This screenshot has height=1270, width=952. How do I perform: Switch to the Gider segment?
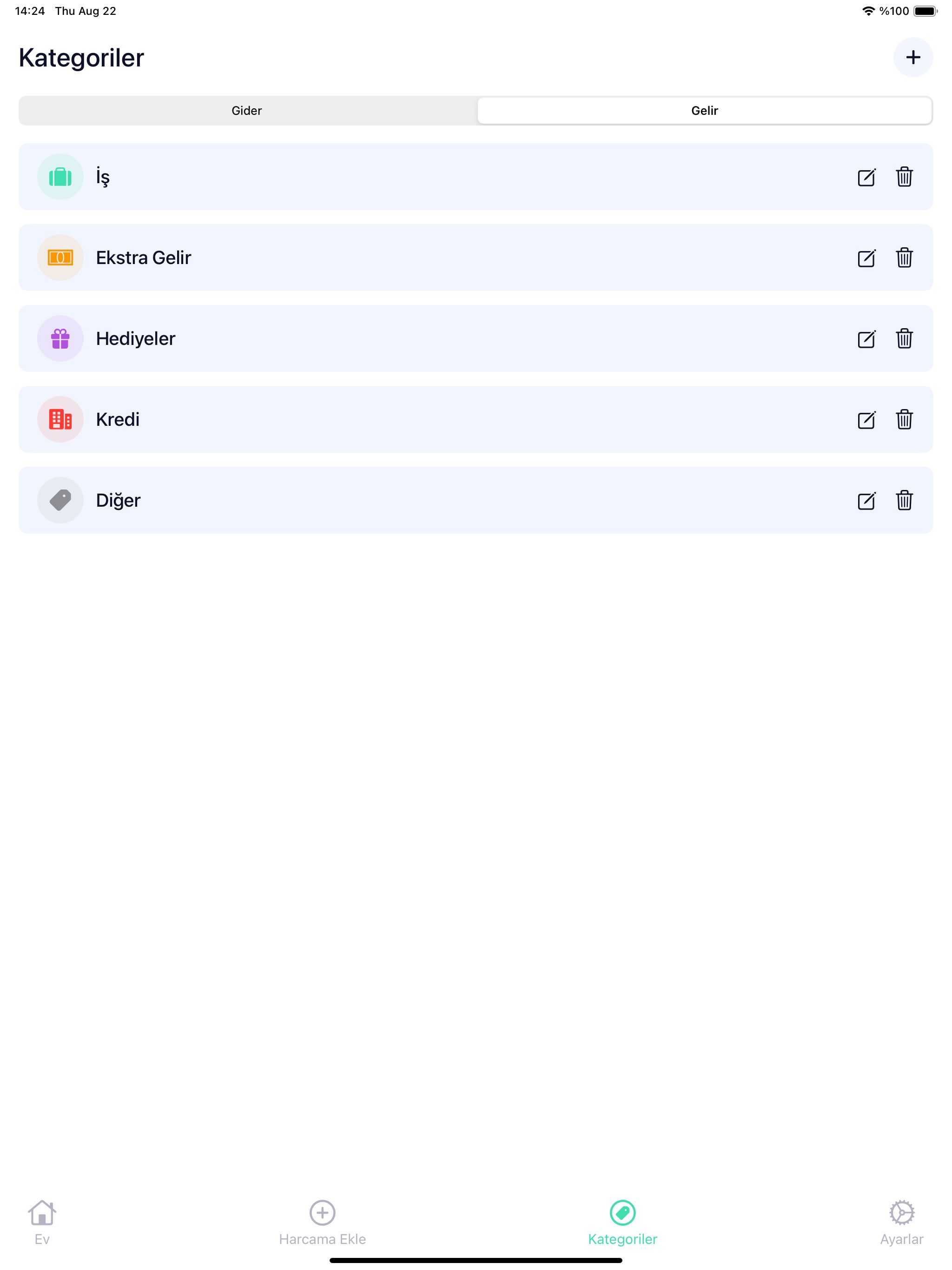coord(247,111)
